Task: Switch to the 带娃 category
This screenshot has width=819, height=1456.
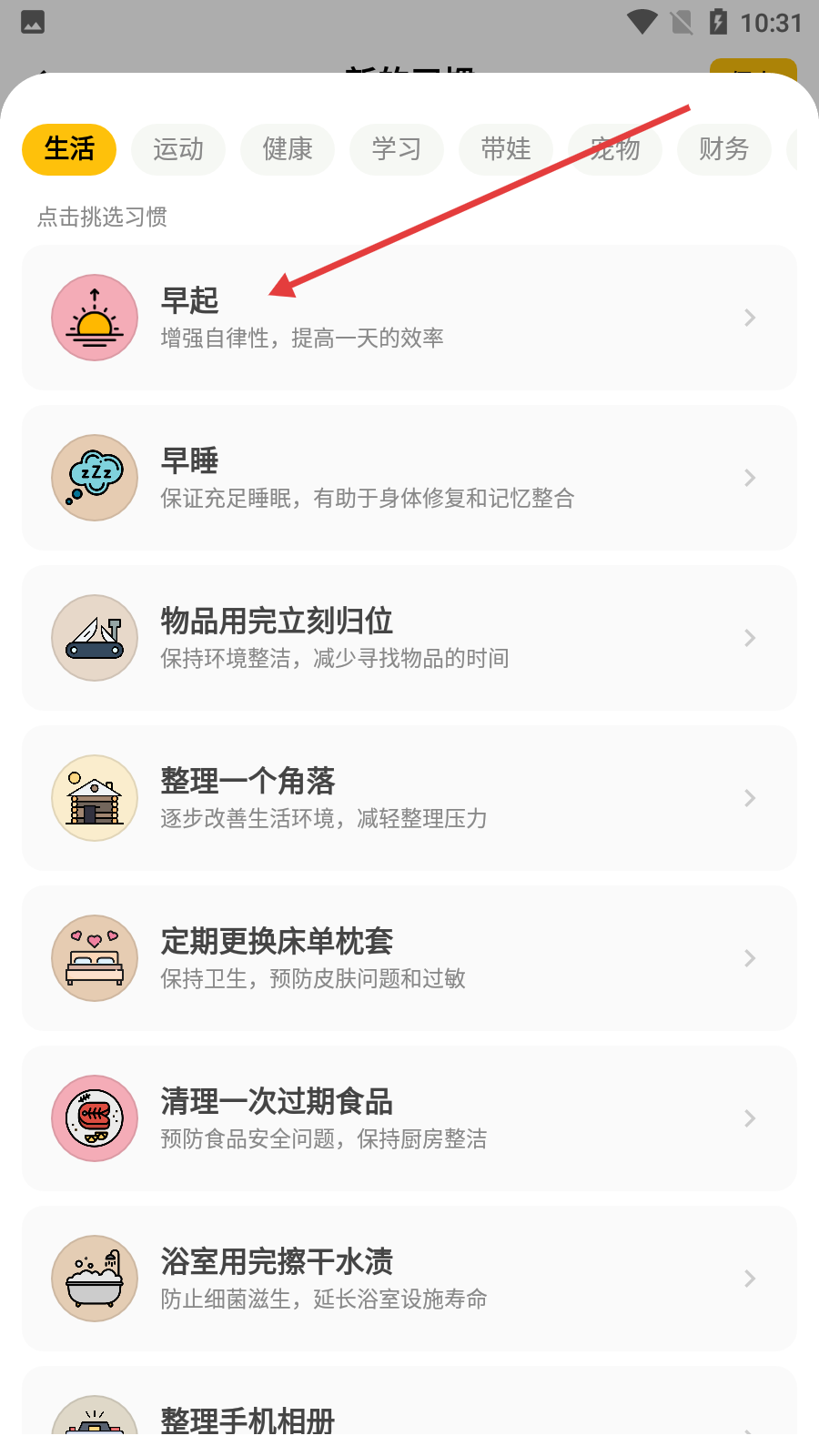Action: point(506,149)
